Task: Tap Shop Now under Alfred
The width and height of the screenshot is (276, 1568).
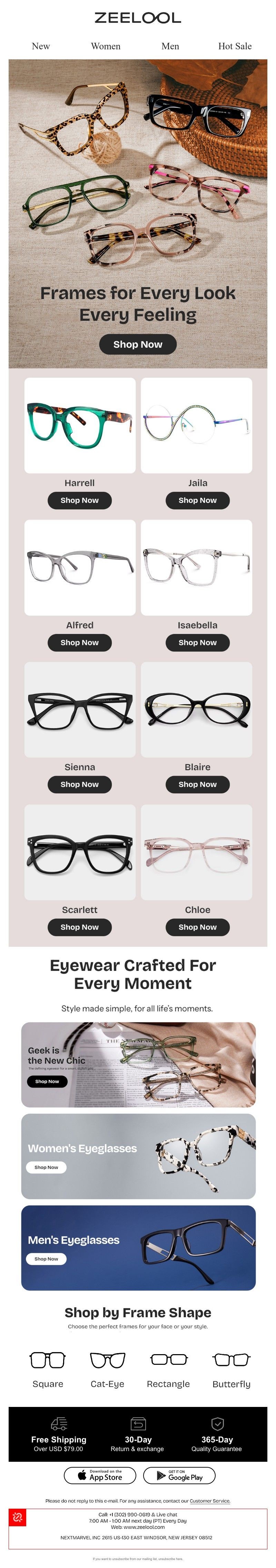Action: [x=79, y=642]
